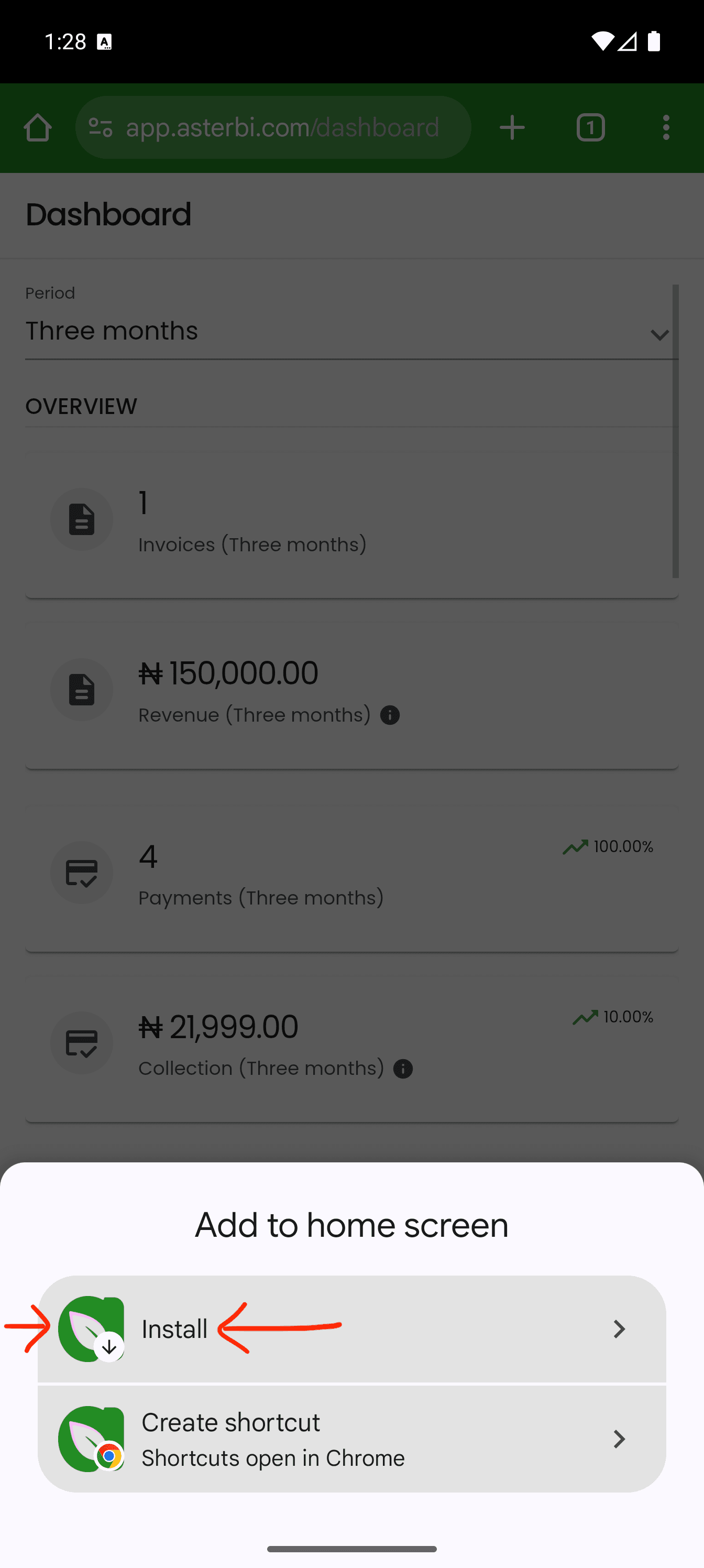704x1568 pixels.
Task: Expand the Create shortcut row chevron
Action: point(620,1439)
